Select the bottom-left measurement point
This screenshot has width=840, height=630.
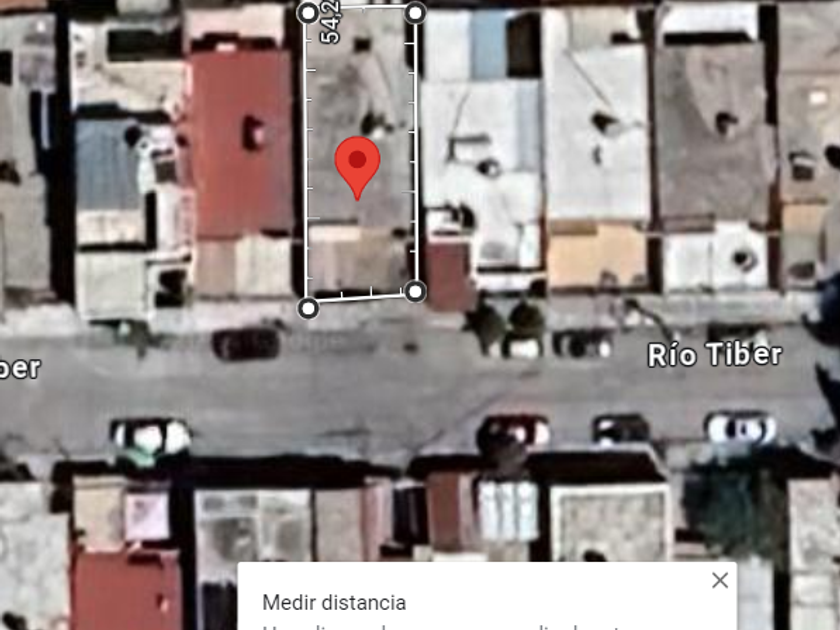pyautogui.click(x=308, y=309)
